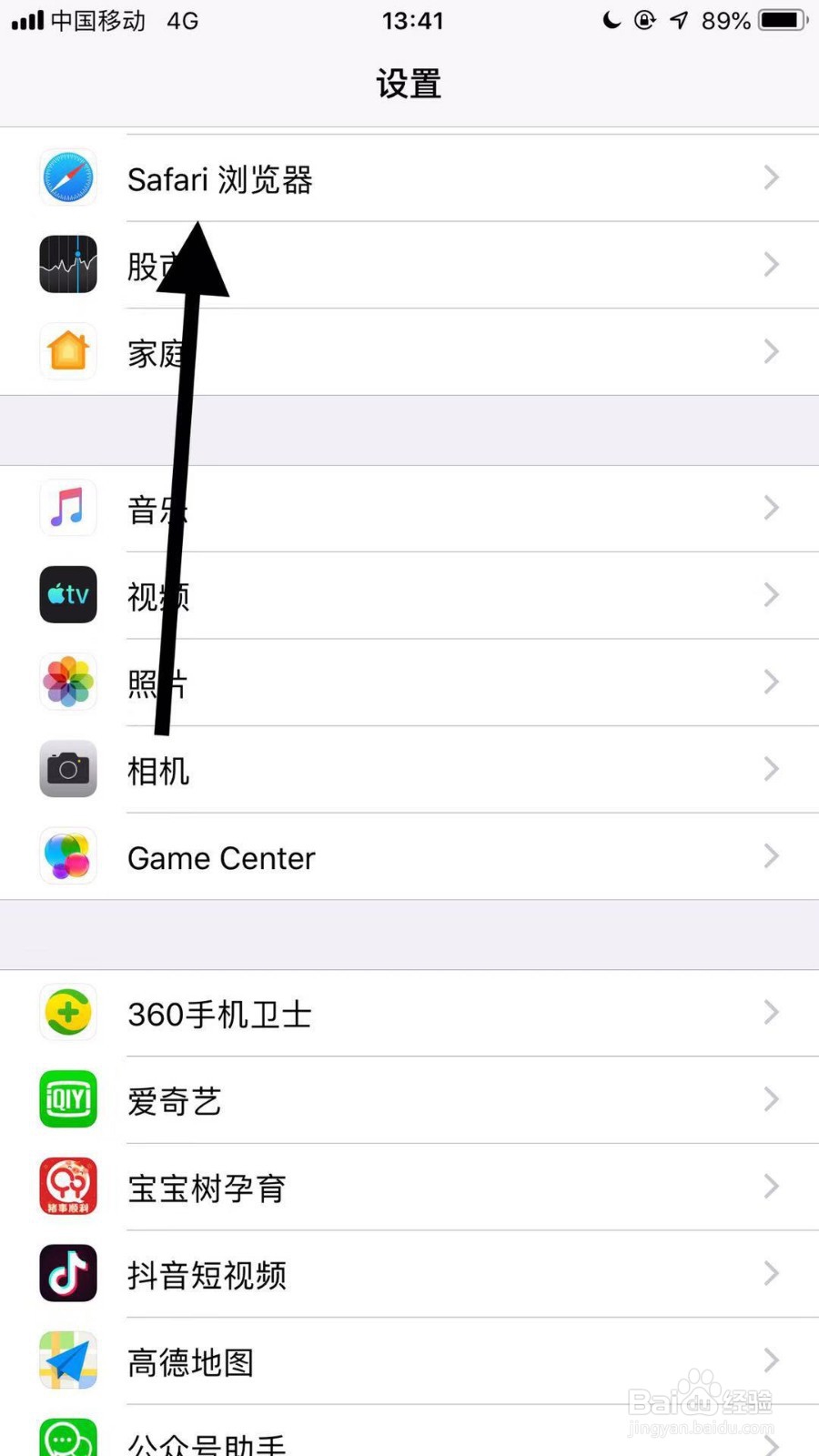Open 抖音短视频 app settings
819x1456 pixels.
(409, 1274)
